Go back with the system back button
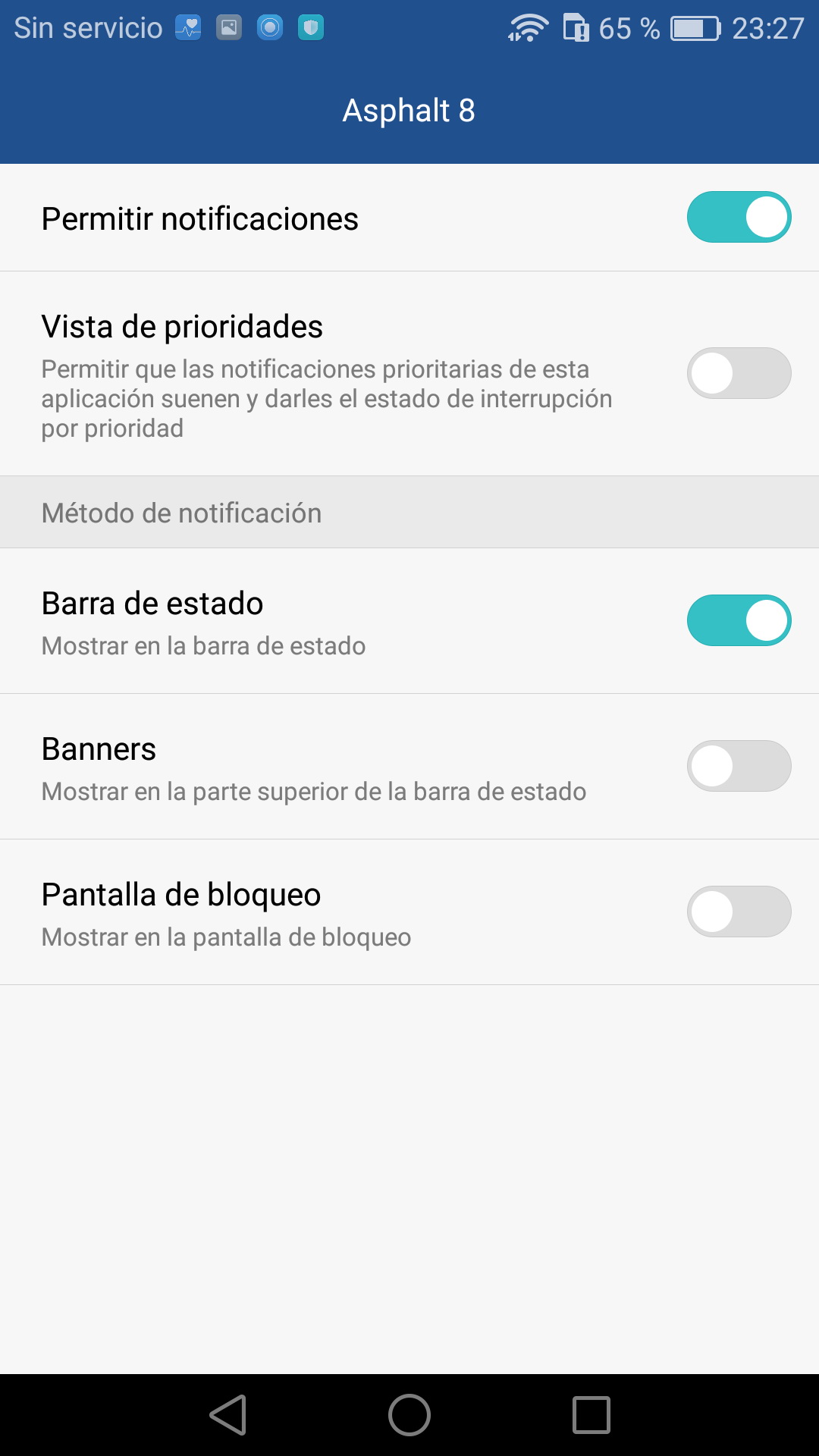819x1456 pixels. (x=228, y=1415)
